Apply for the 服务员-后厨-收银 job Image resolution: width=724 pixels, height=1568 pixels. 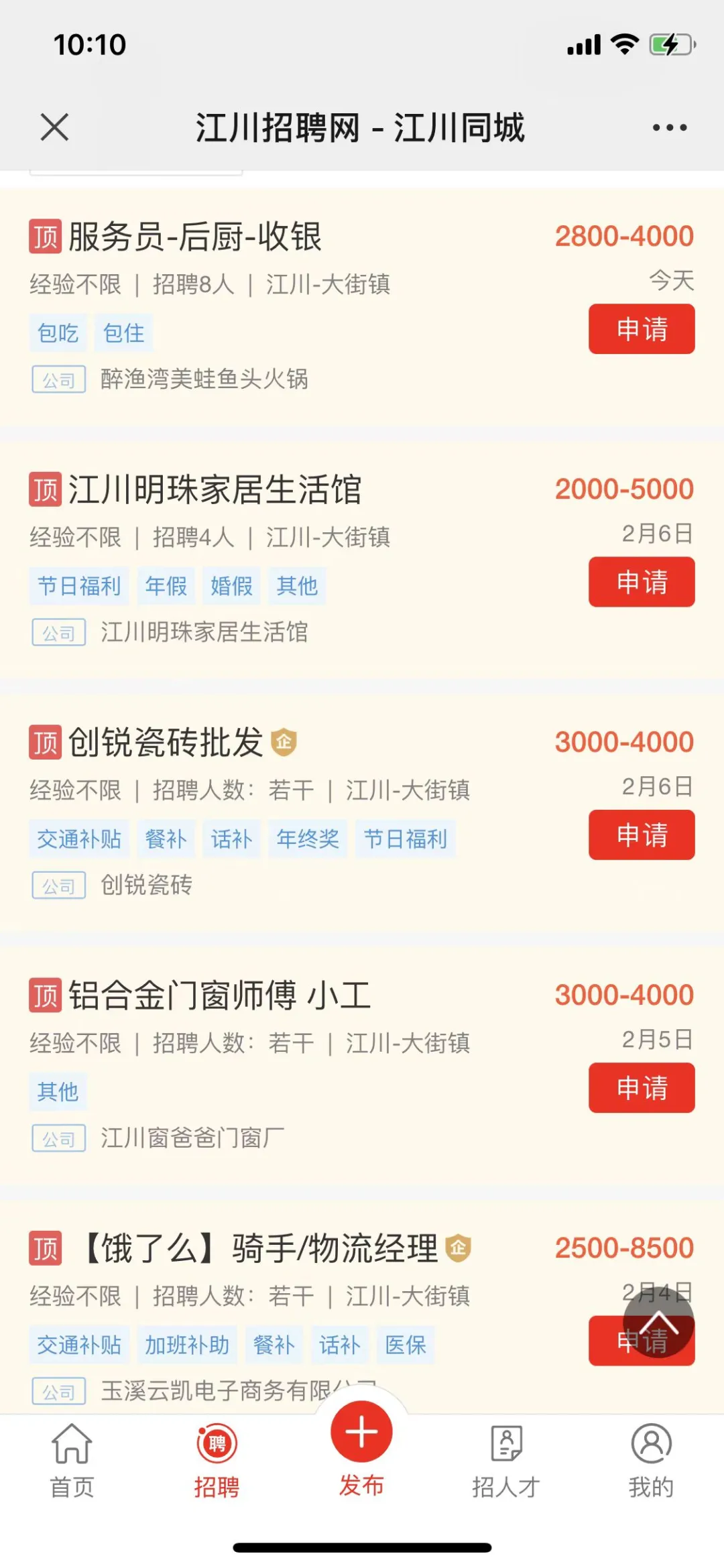(642, 329)
